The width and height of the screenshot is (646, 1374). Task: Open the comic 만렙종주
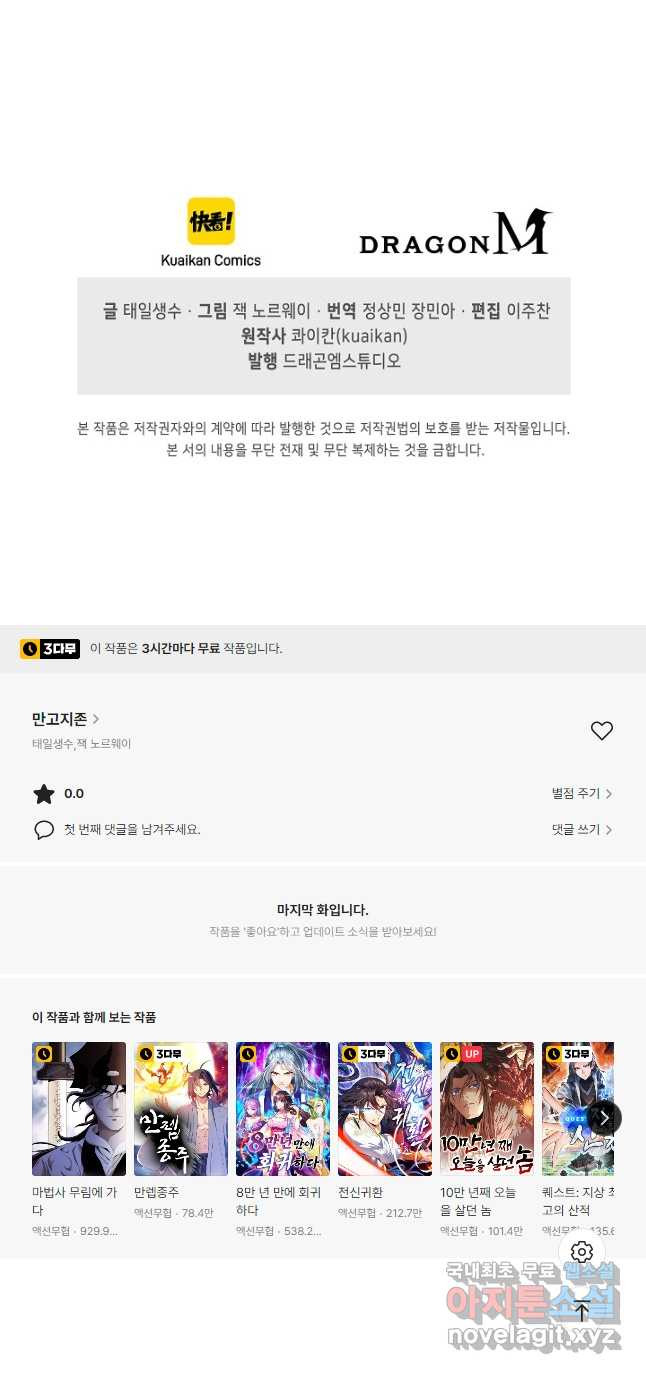(x=181, y=1109)
